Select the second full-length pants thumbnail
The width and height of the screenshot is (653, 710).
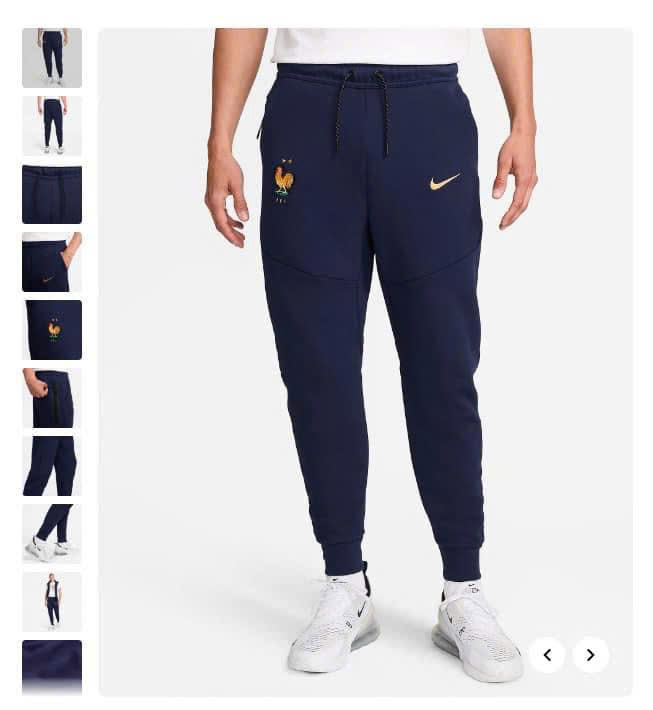(x=52, y=126)
